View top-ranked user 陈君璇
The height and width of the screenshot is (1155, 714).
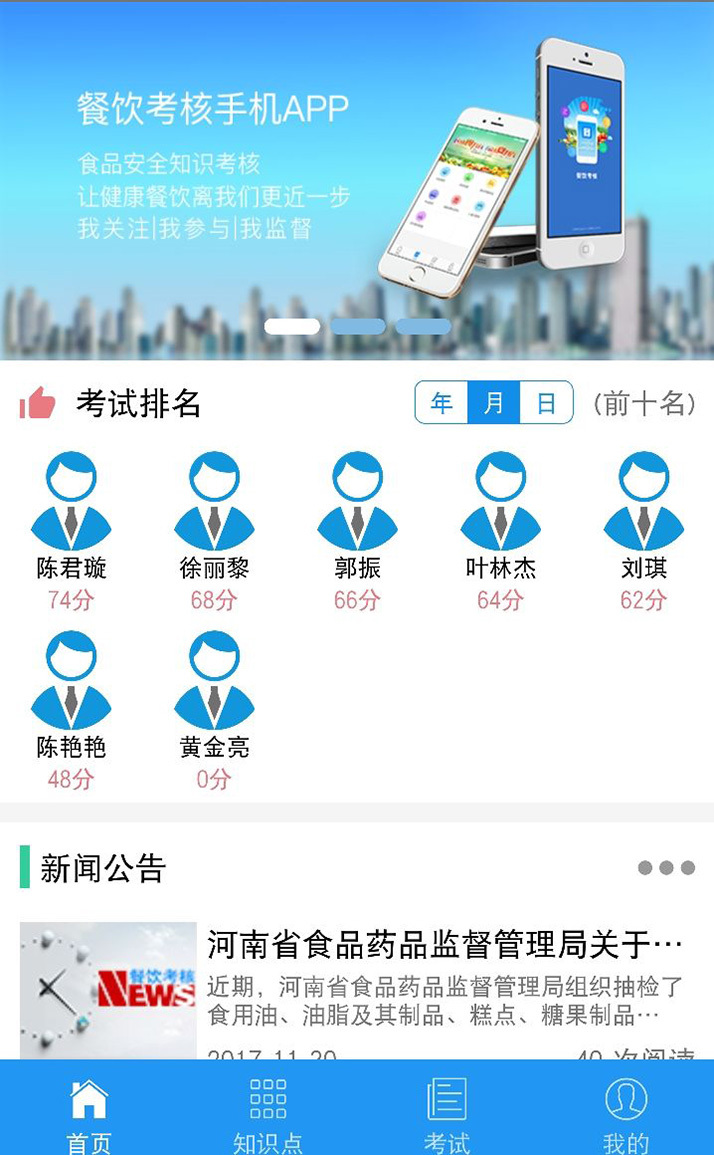pos(71,502)
